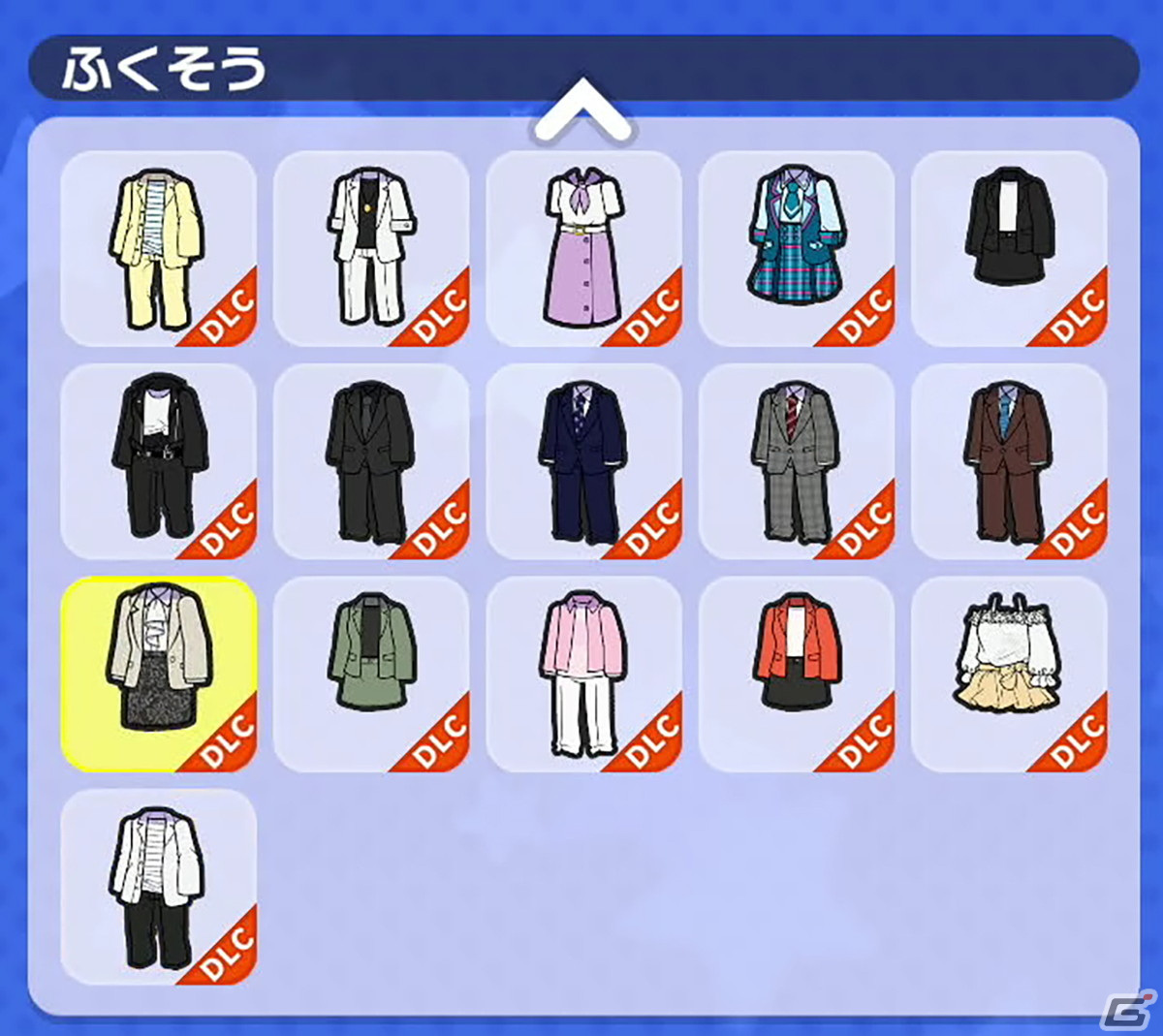Select the cream yellow suit with striped shirt
Viewport: 1163px width, 1036px height.
coord(158,248)
